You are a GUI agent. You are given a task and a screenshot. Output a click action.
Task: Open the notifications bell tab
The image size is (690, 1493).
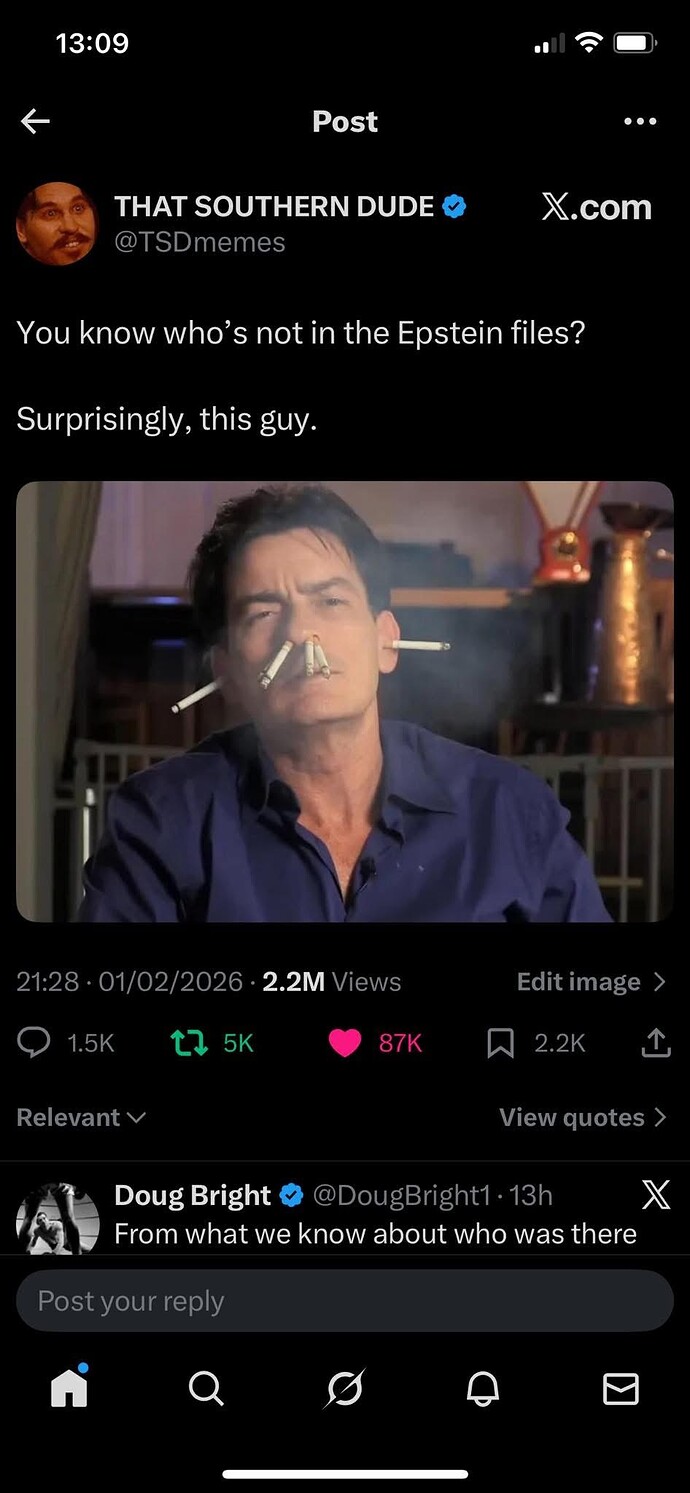coord(482,1388)
